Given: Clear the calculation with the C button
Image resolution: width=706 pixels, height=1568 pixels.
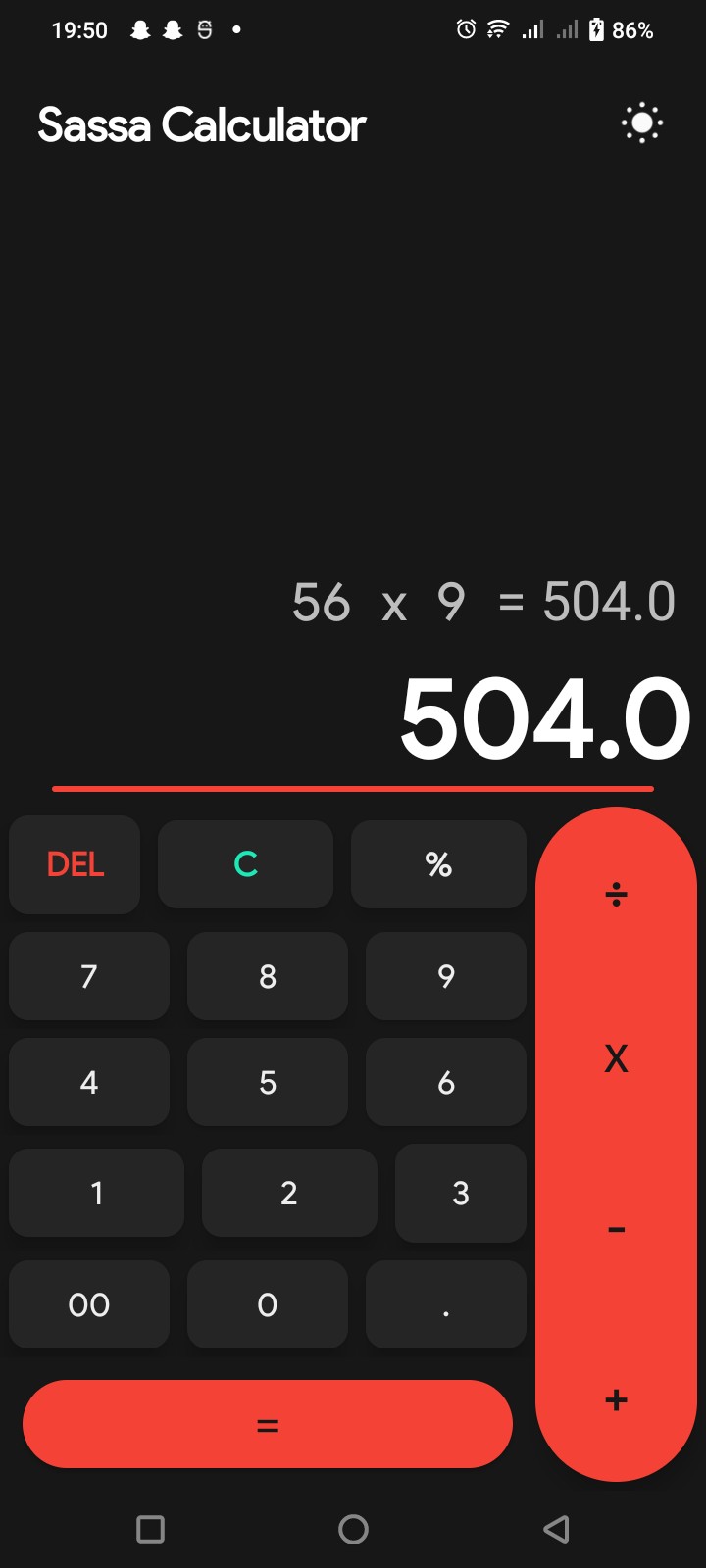Looking at the screenshot, I should pos(245,864).
